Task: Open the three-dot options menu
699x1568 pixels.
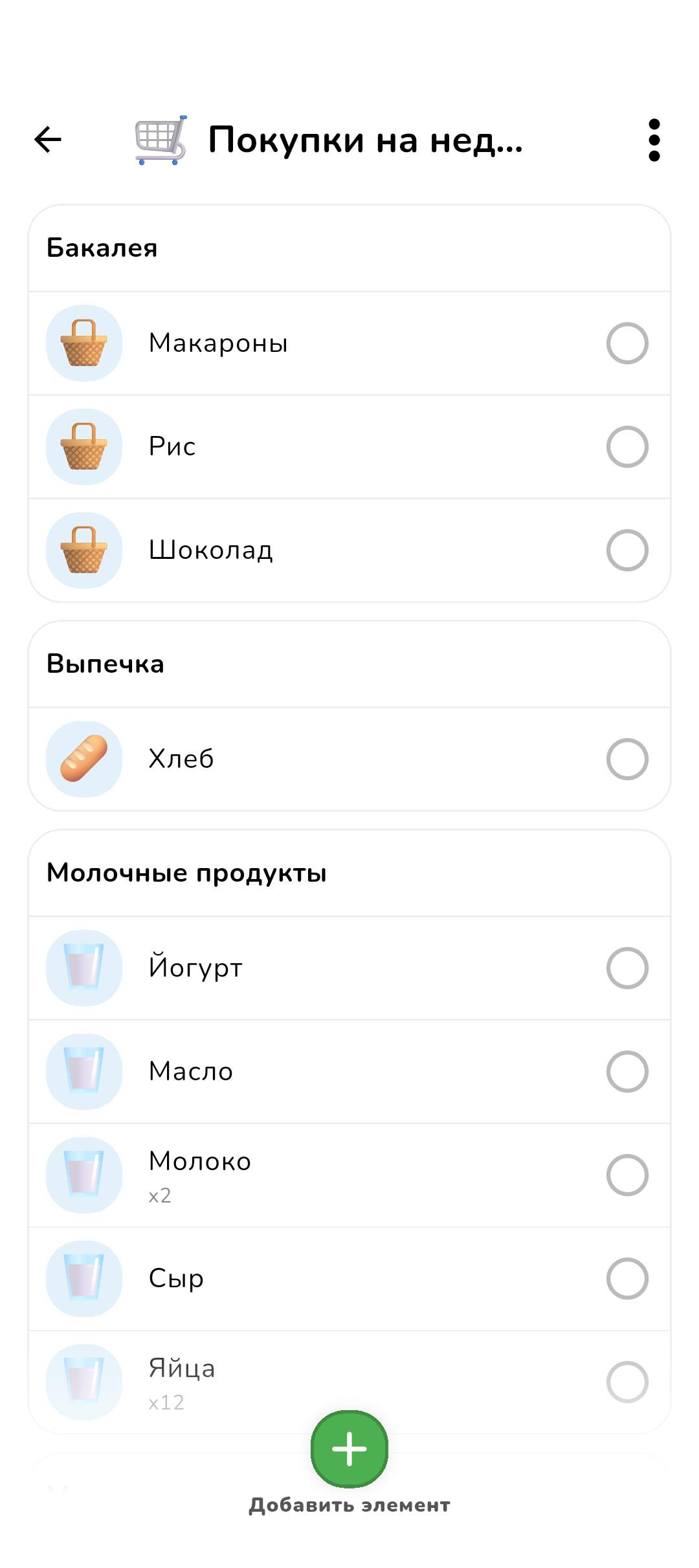Action: pyautogui.click(x=654, y=139)
